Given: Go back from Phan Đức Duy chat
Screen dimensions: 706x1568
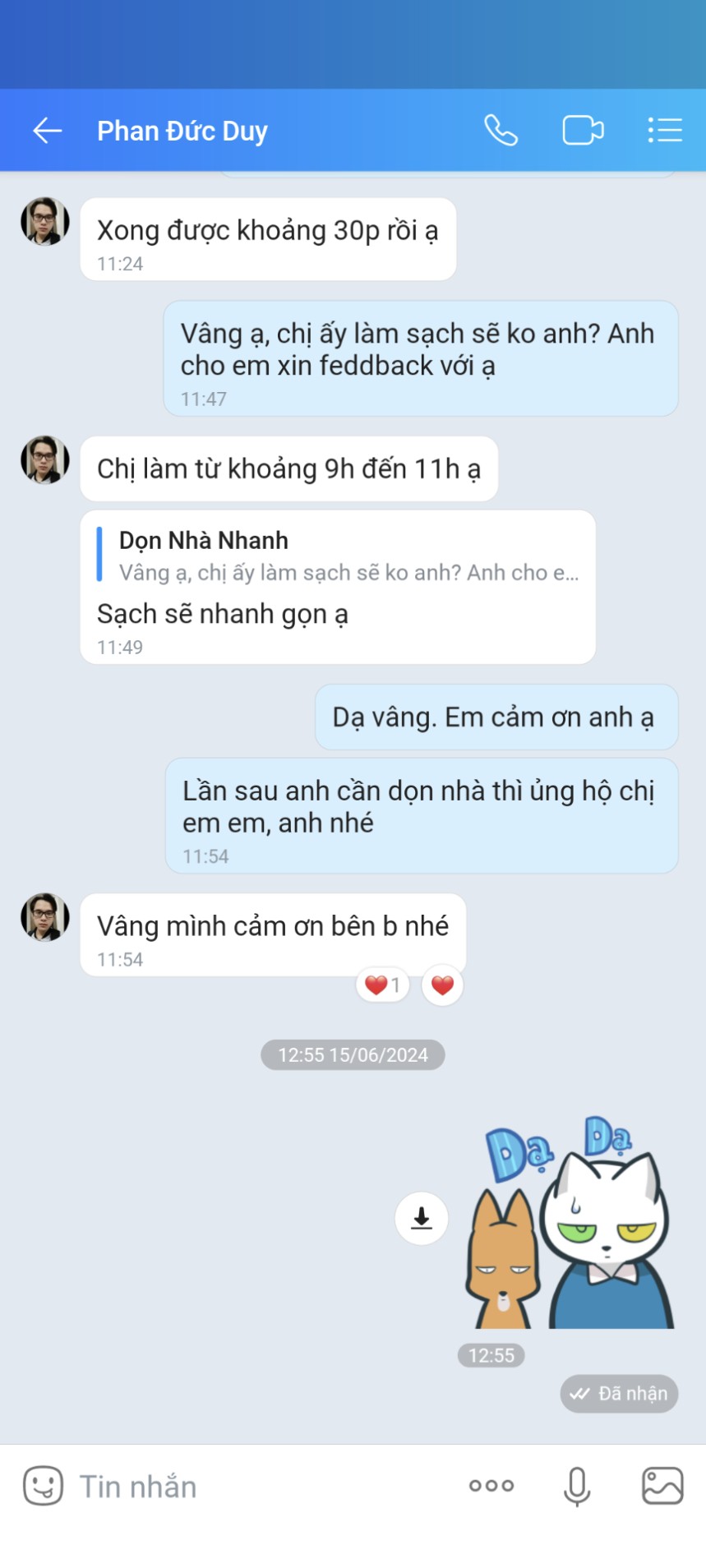Looking at the screenshot, I should click(48, 131).
